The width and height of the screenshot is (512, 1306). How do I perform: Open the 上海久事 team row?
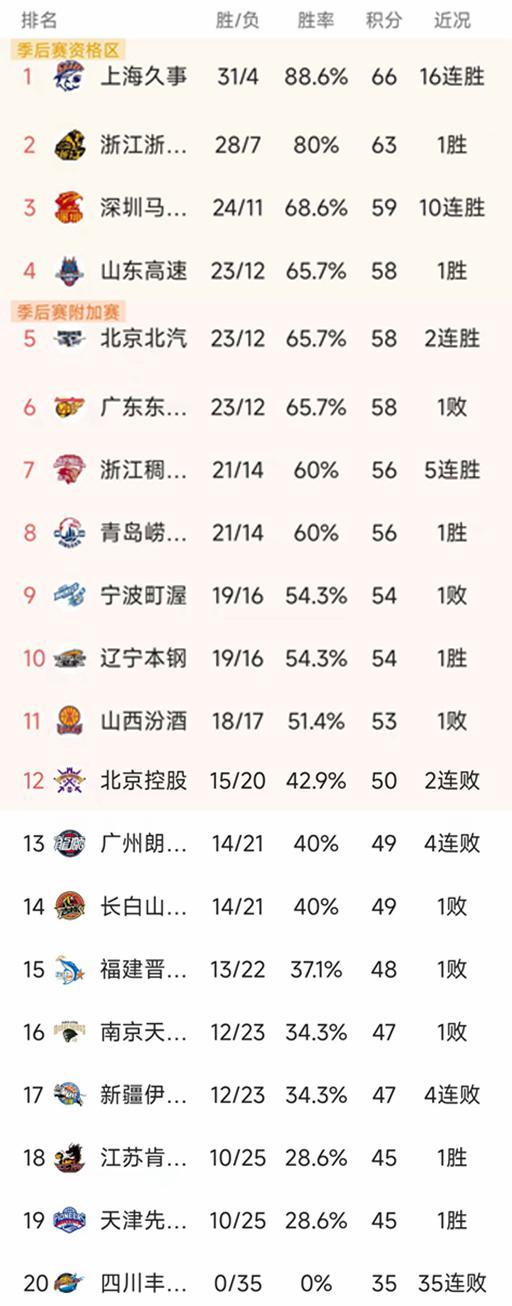point(256,77)
